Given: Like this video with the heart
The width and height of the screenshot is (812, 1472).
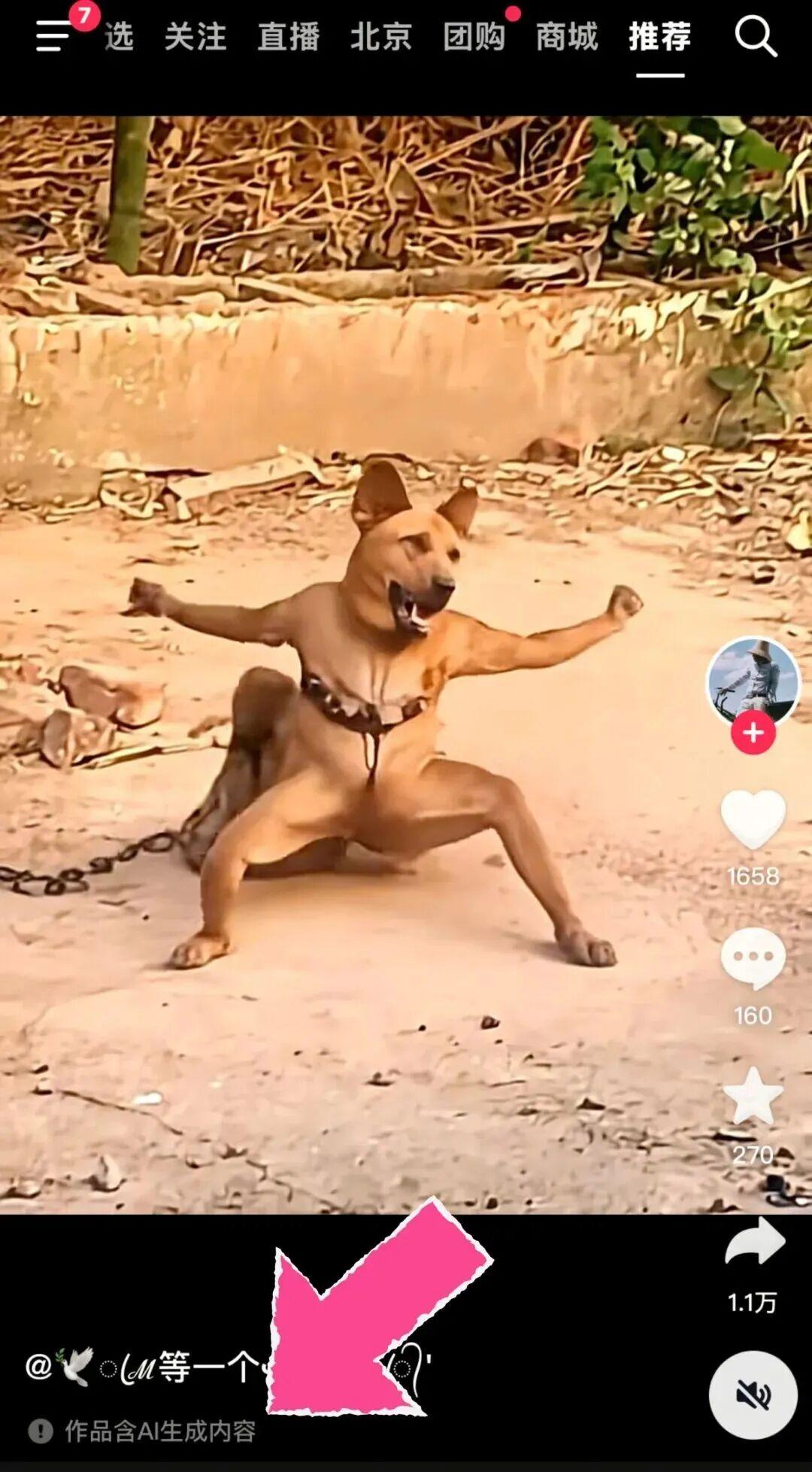Looking at the screenshot, I should pos(753,820).
